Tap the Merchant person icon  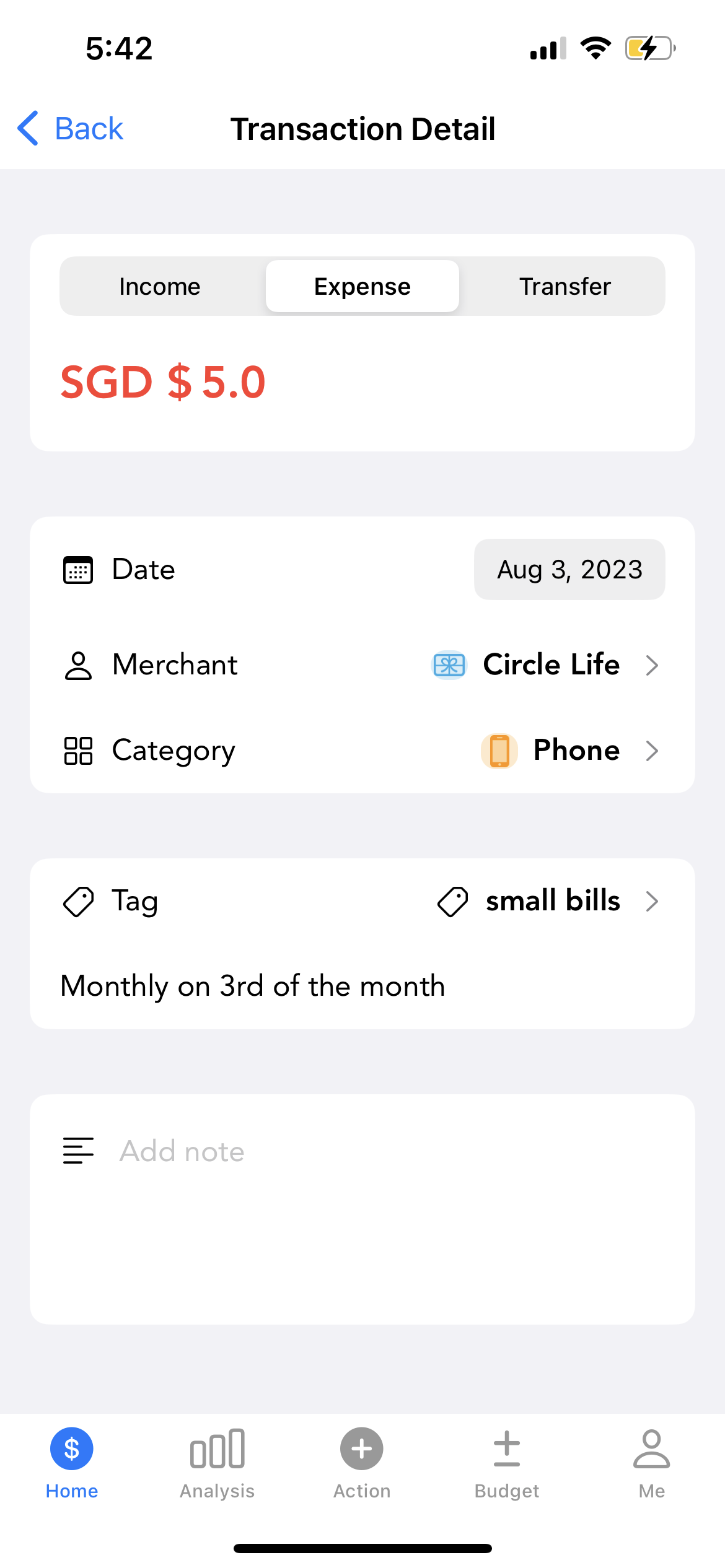pyautogui.click(x=76, y=664)
